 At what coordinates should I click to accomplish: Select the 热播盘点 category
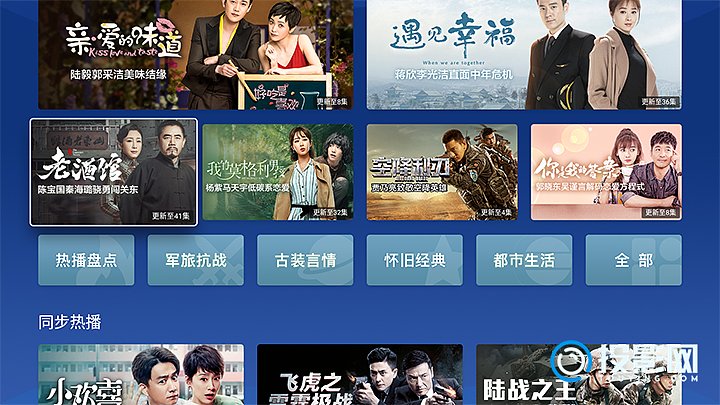(x=86, y=260)
